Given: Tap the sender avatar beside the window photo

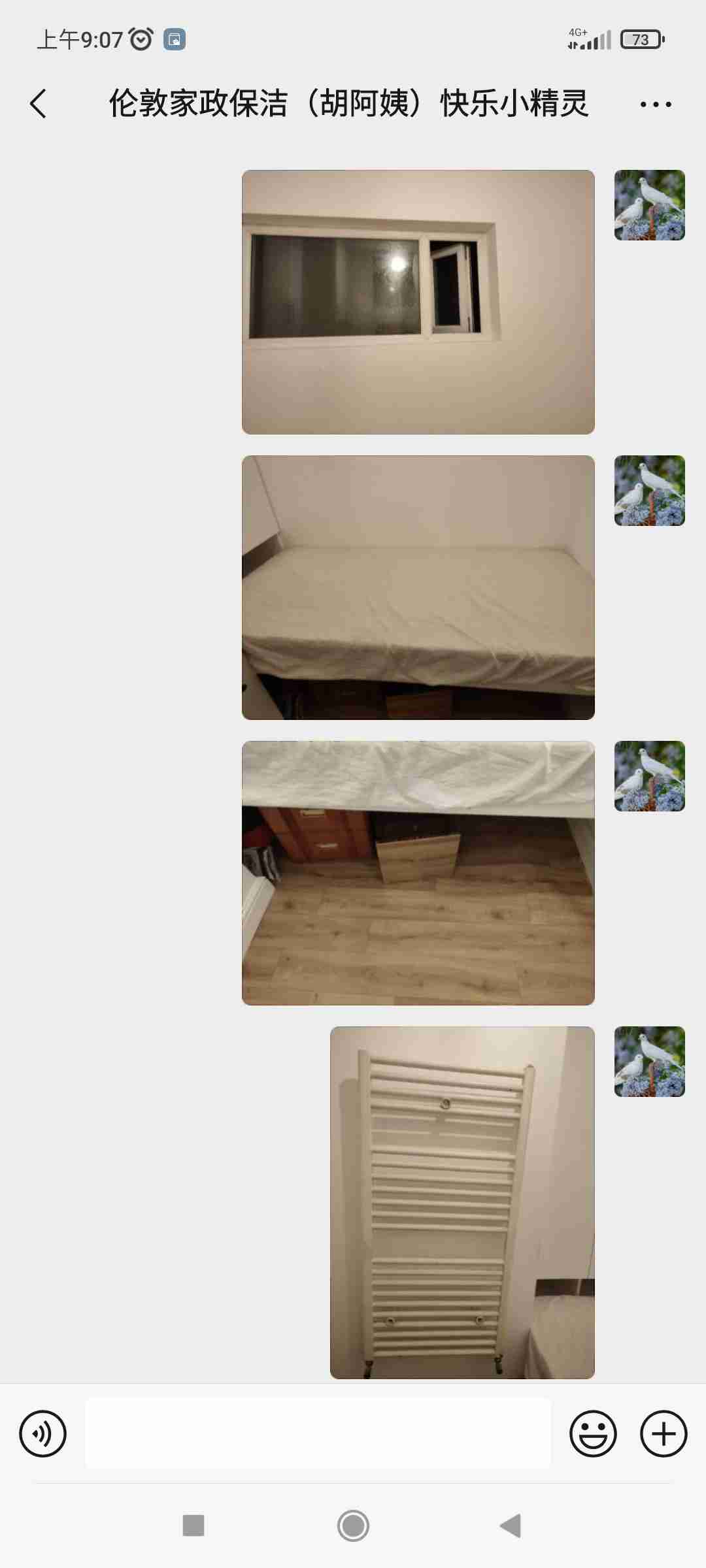Looking at the screenshot, I should [649, 205].
